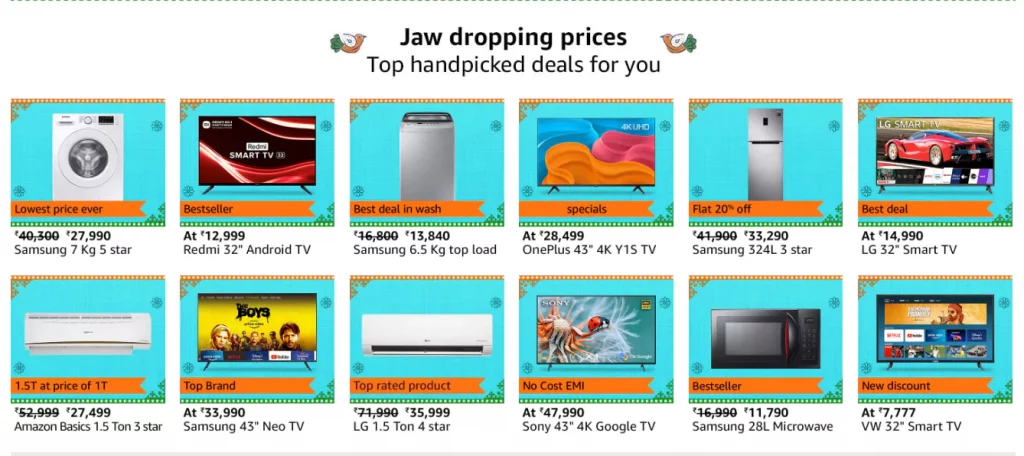Select the Redmi 32" Android TV deal

[257, 160]
